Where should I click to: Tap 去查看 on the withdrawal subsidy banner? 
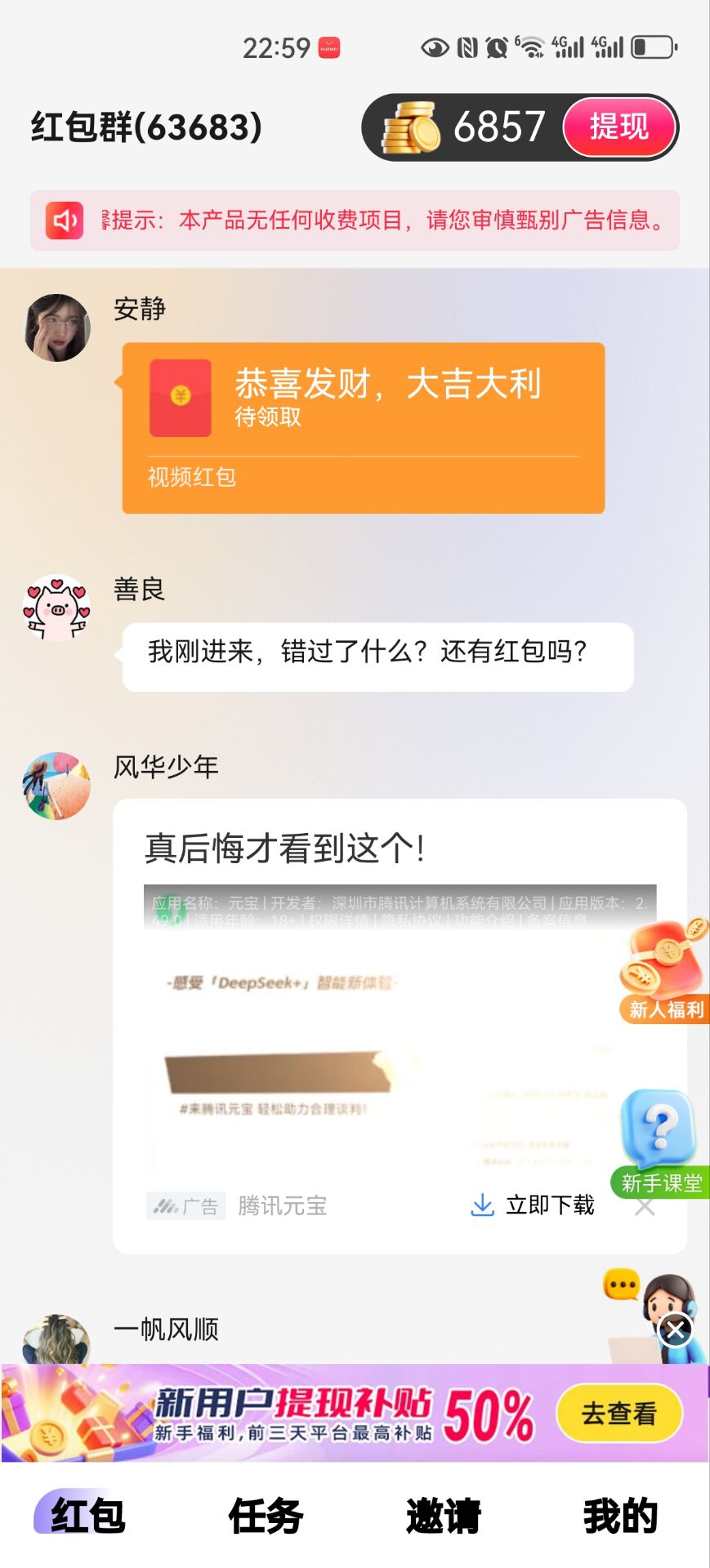tap(618, 1413)
